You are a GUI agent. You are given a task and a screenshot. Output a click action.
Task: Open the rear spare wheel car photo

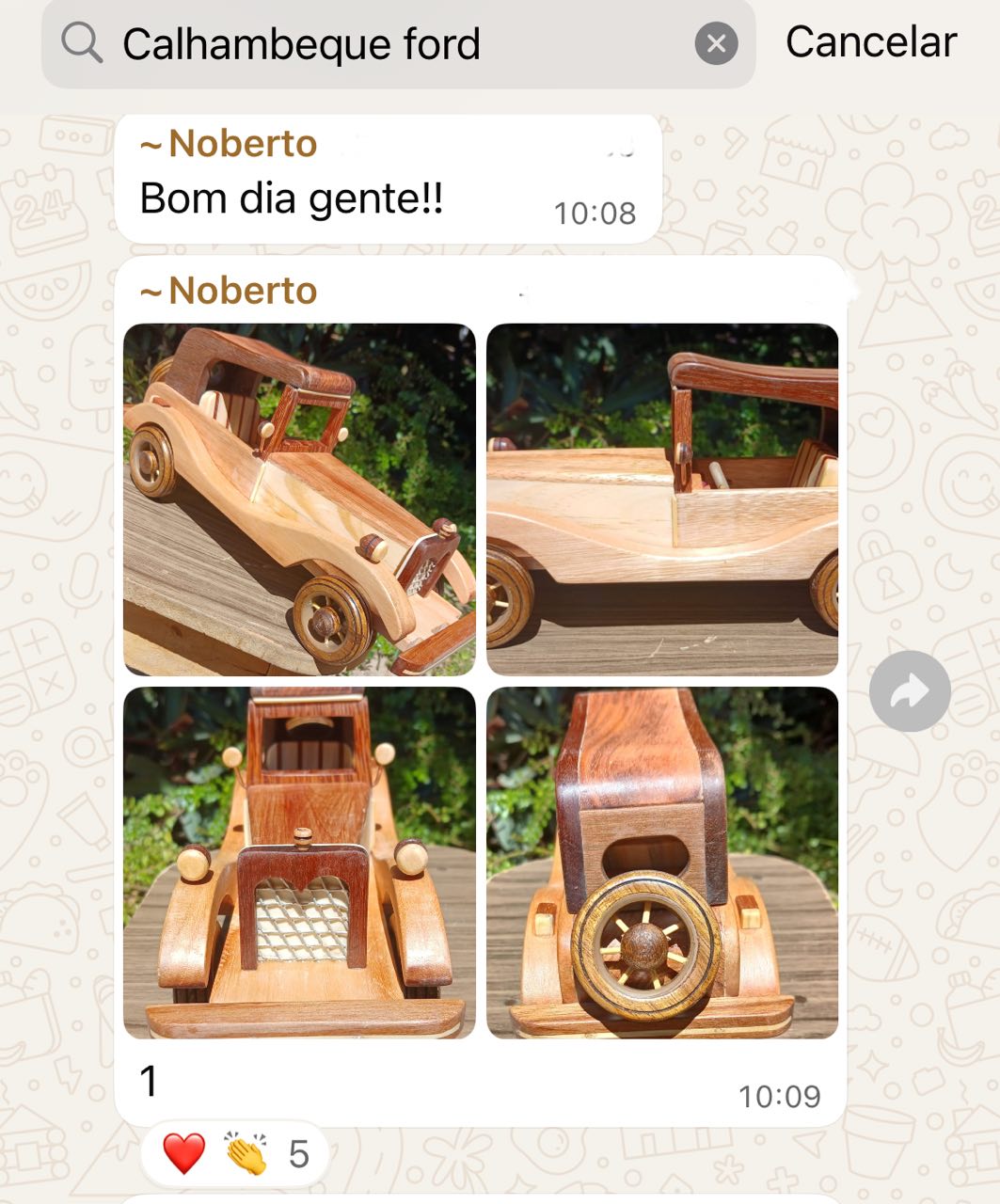pyautogui.click(x=662, y=863)
